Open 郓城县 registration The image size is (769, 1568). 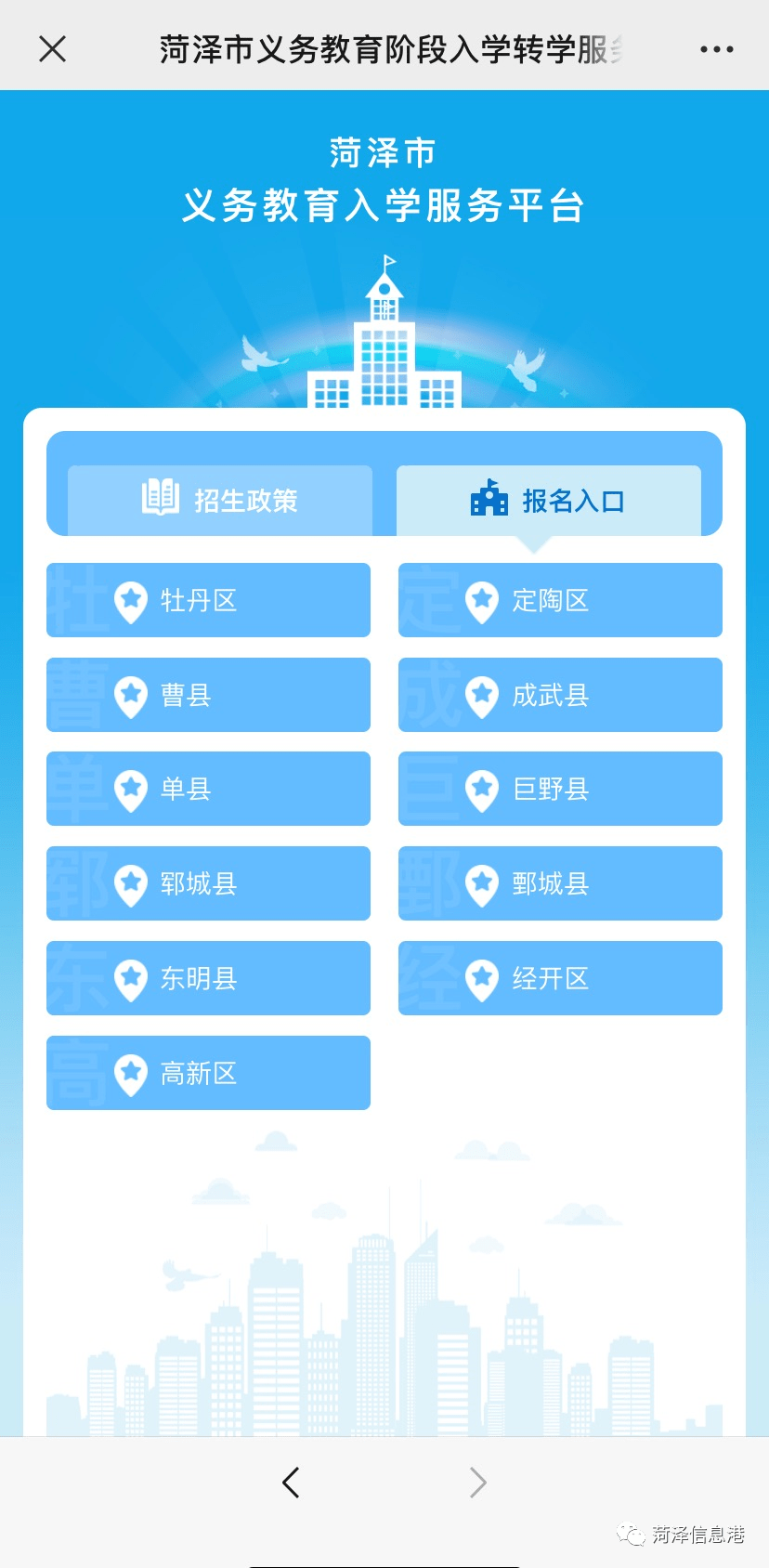[x=208, y=883]
